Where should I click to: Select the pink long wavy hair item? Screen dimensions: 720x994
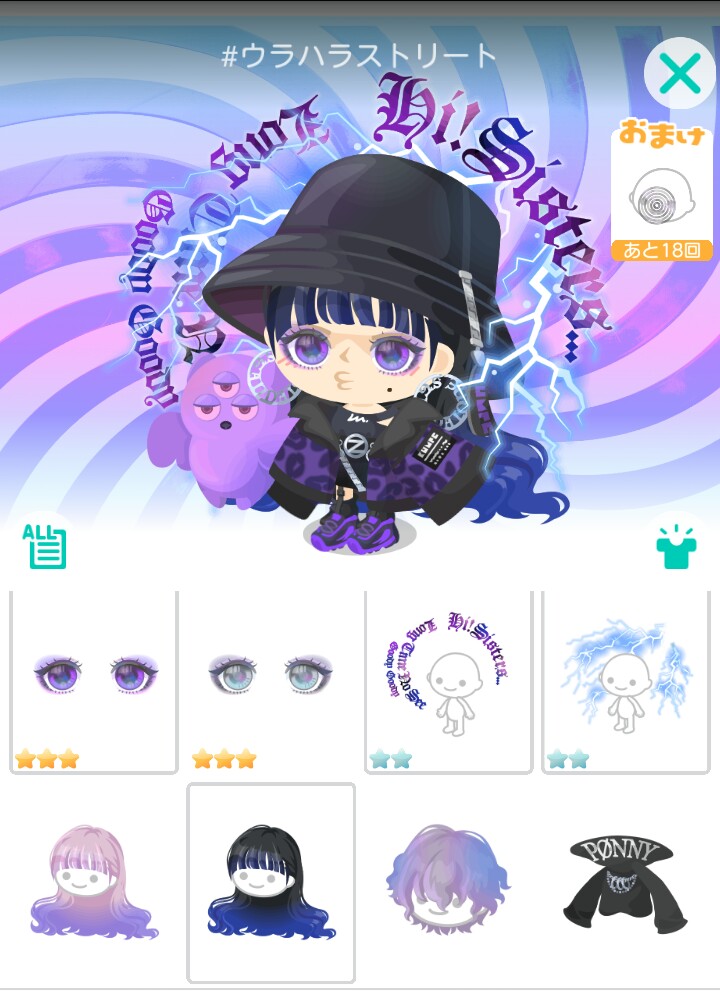[x=94, y=882]
